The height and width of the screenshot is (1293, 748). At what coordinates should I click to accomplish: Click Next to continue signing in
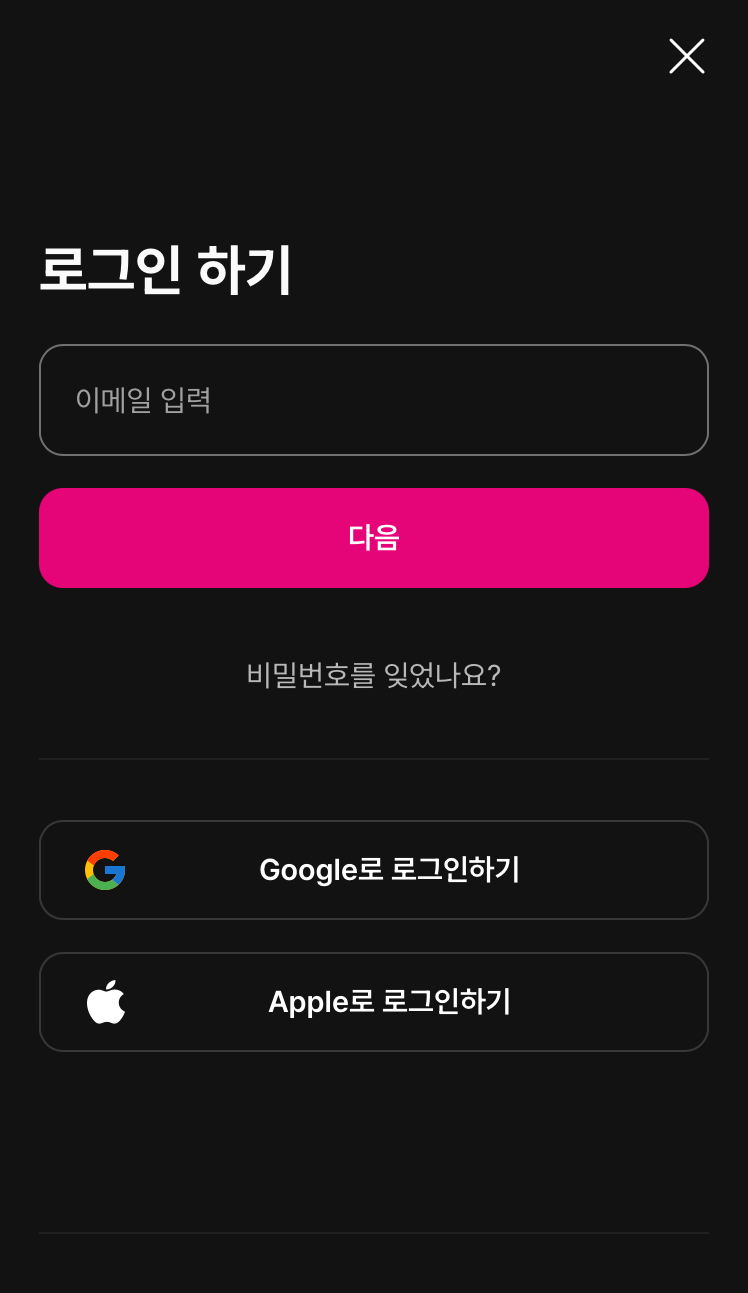[373, 537]
